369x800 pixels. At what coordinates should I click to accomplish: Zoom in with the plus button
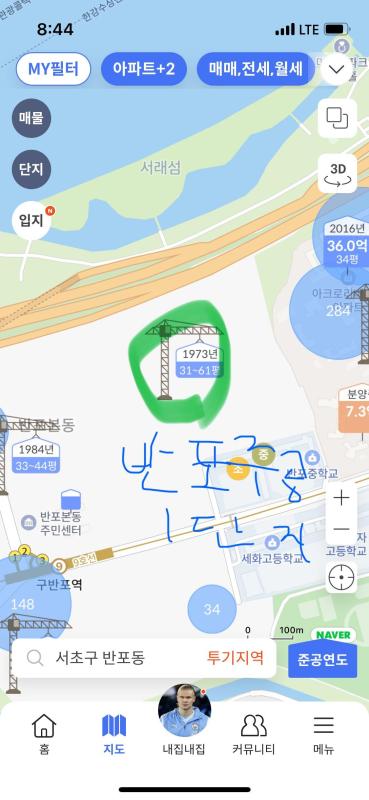coord(341,498)
